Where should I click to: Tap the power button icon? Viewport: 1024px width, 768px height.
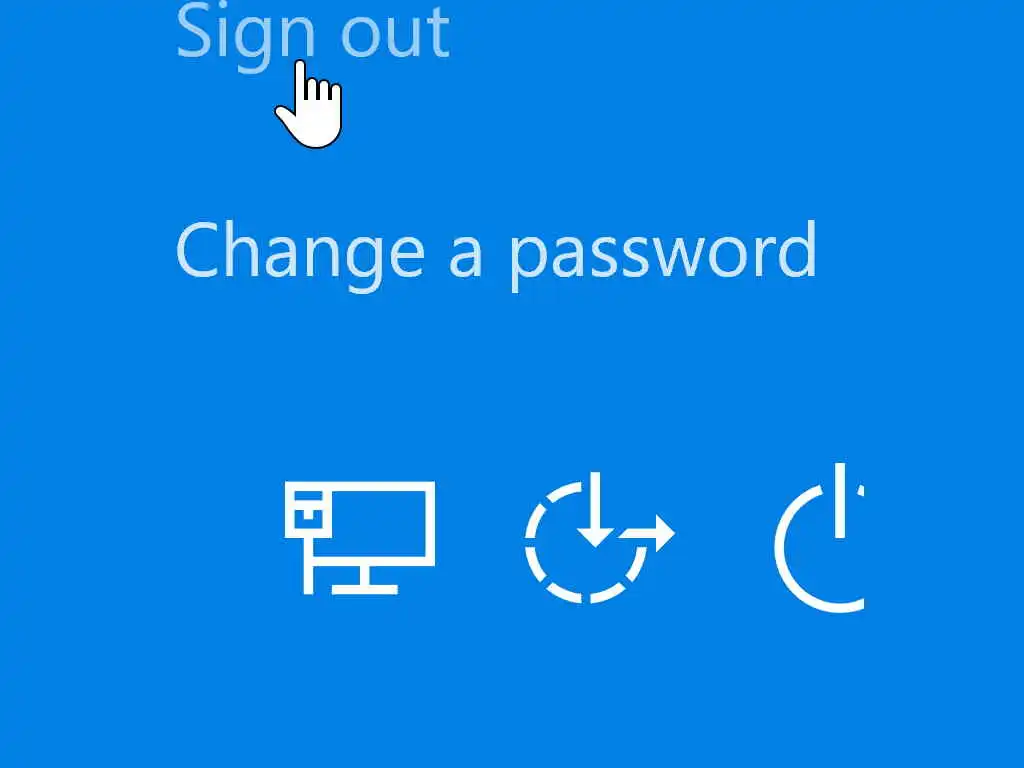(822, 540)
